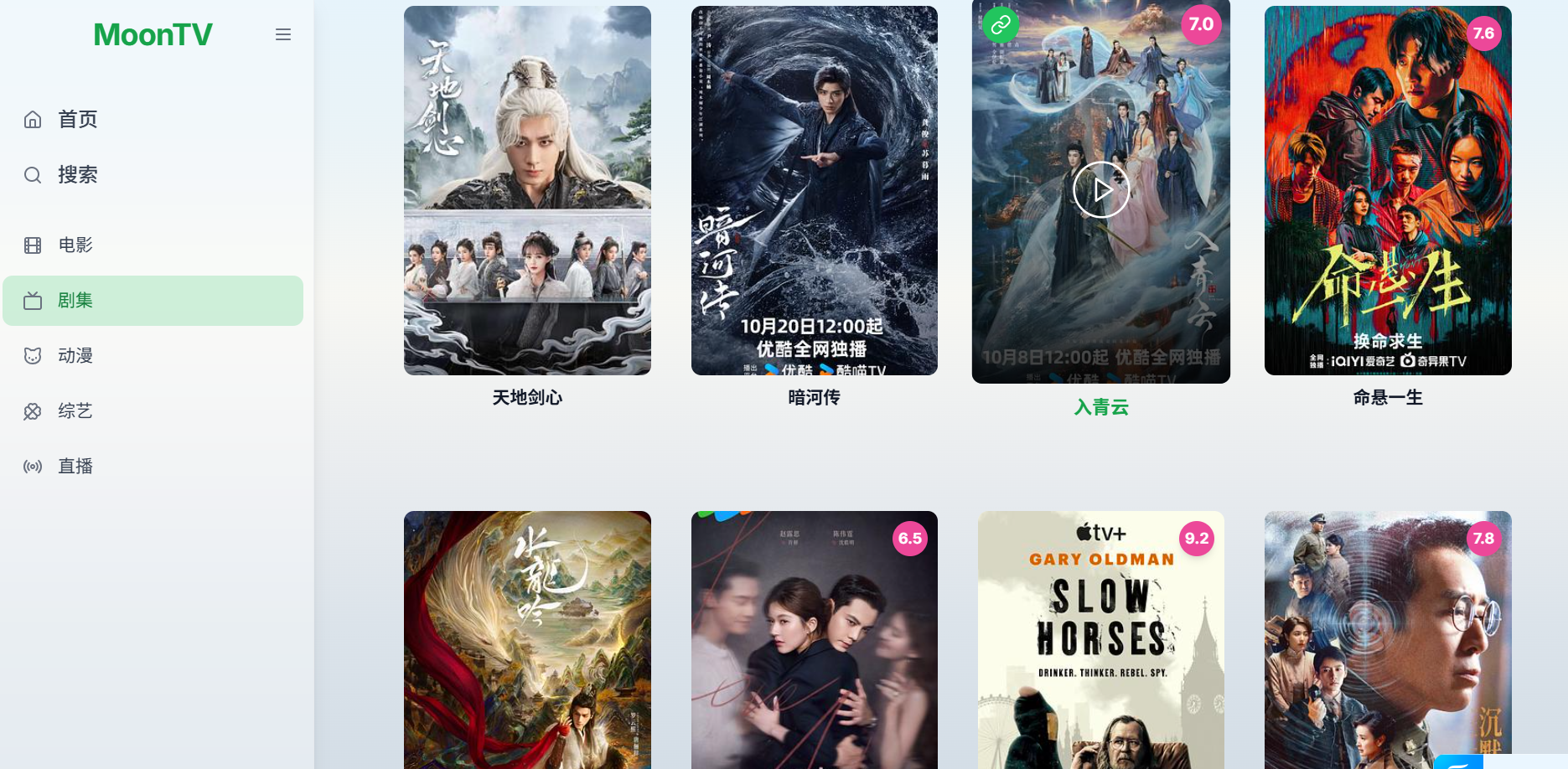Open the 搜索 search page
The height and width of the screenshot is (769, 1568).
[x=77, y=175]
